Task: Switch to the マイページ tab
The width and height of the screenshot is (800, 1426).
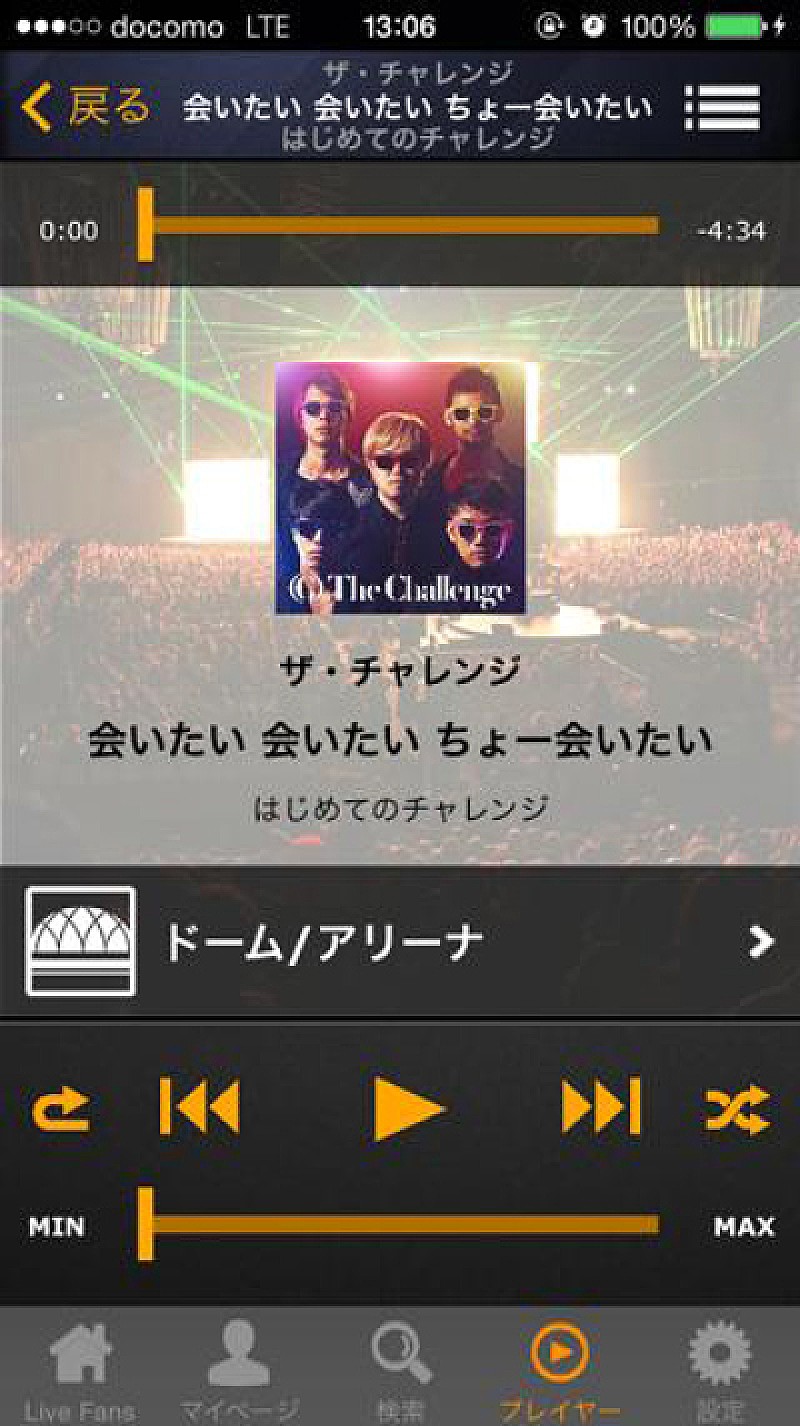Action: (240, 1368)
